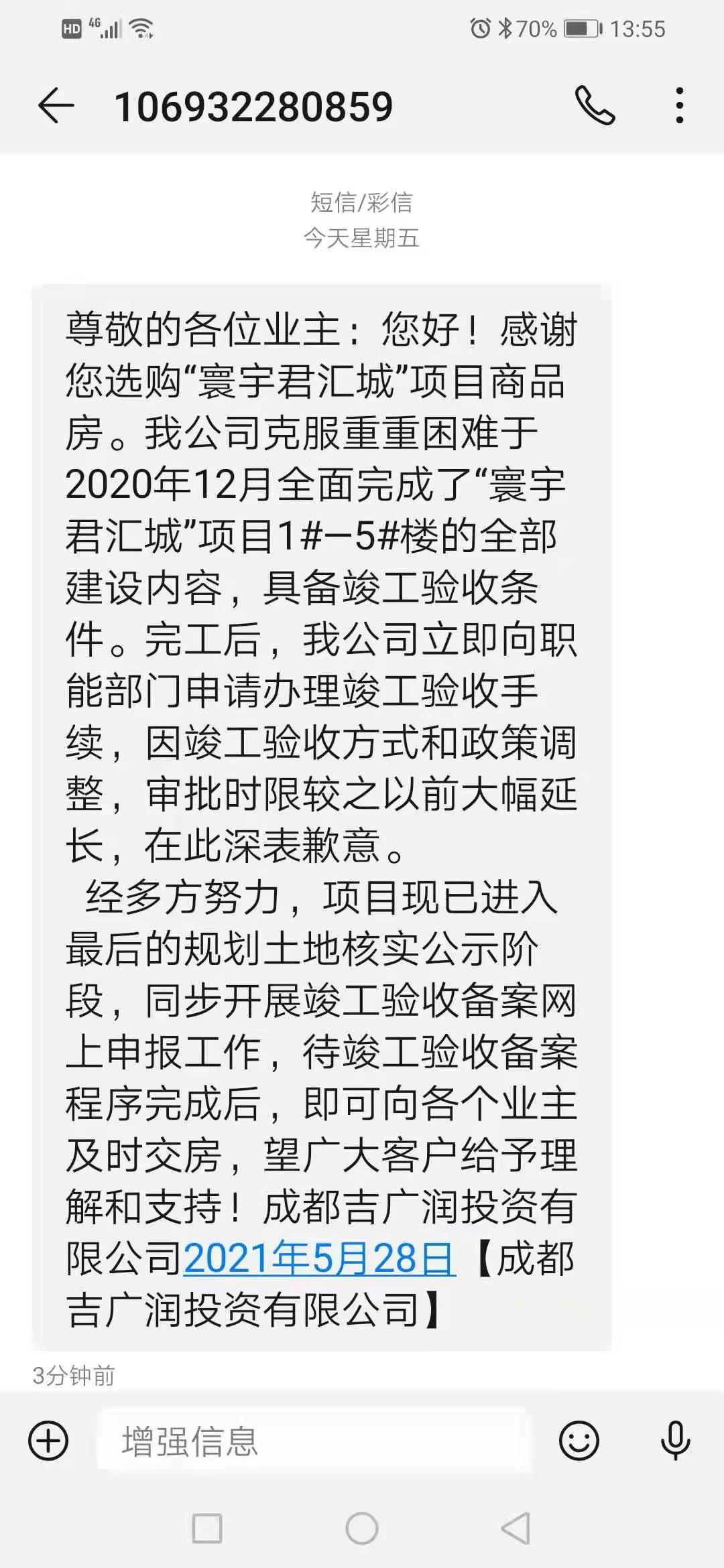
Task: Focus the 增强信息 message input field
Action: tap(313, 1441)
